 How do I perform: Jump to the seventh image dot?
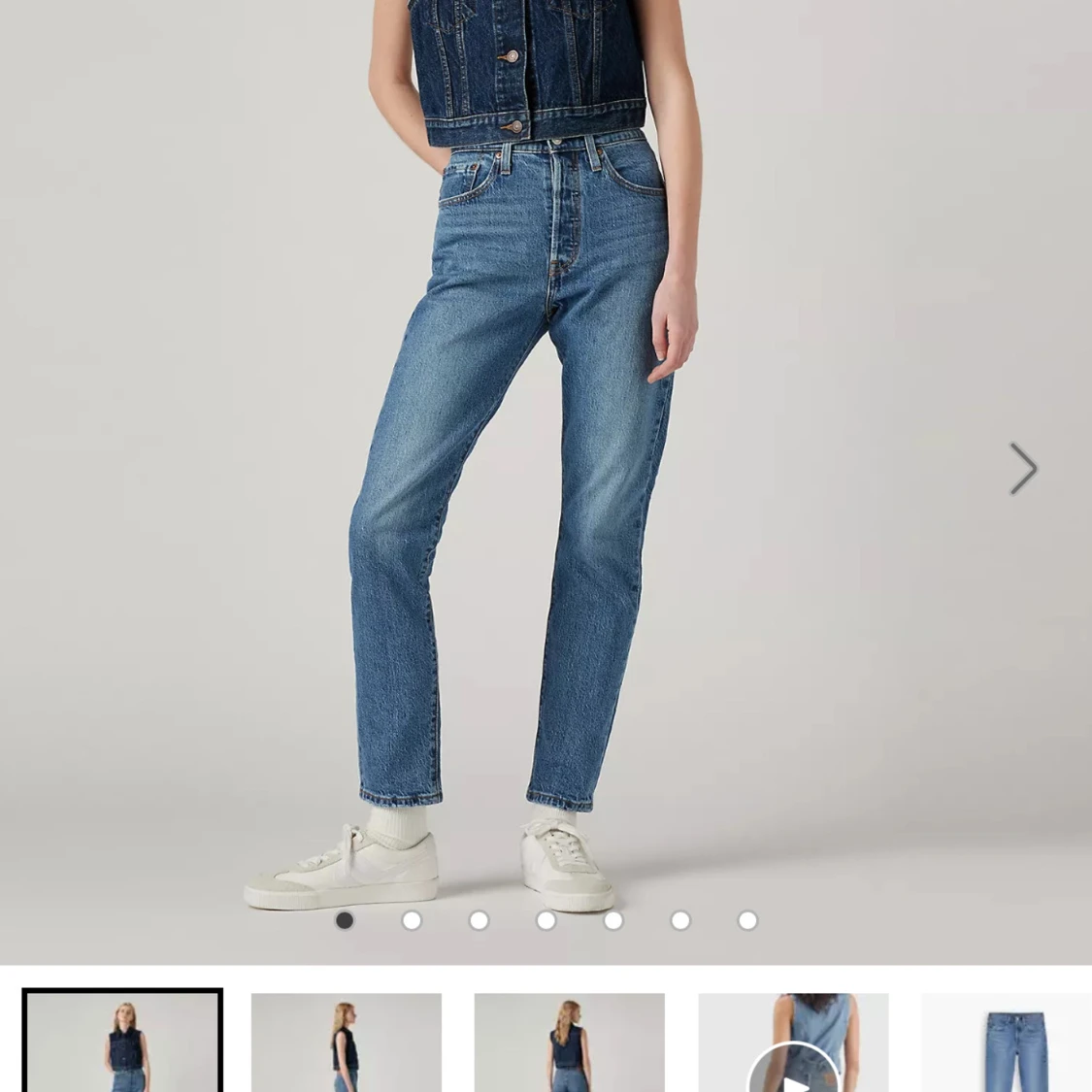click(747, 920)
